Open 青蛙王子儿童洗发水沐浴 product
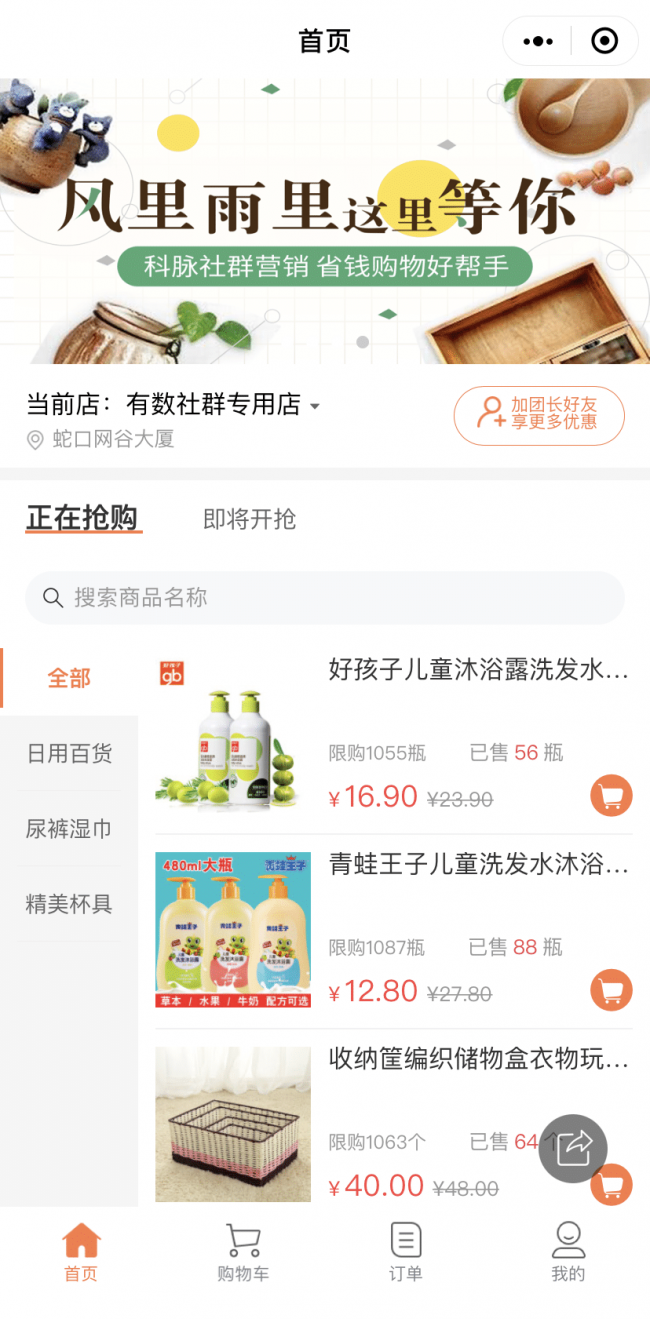 478,865
